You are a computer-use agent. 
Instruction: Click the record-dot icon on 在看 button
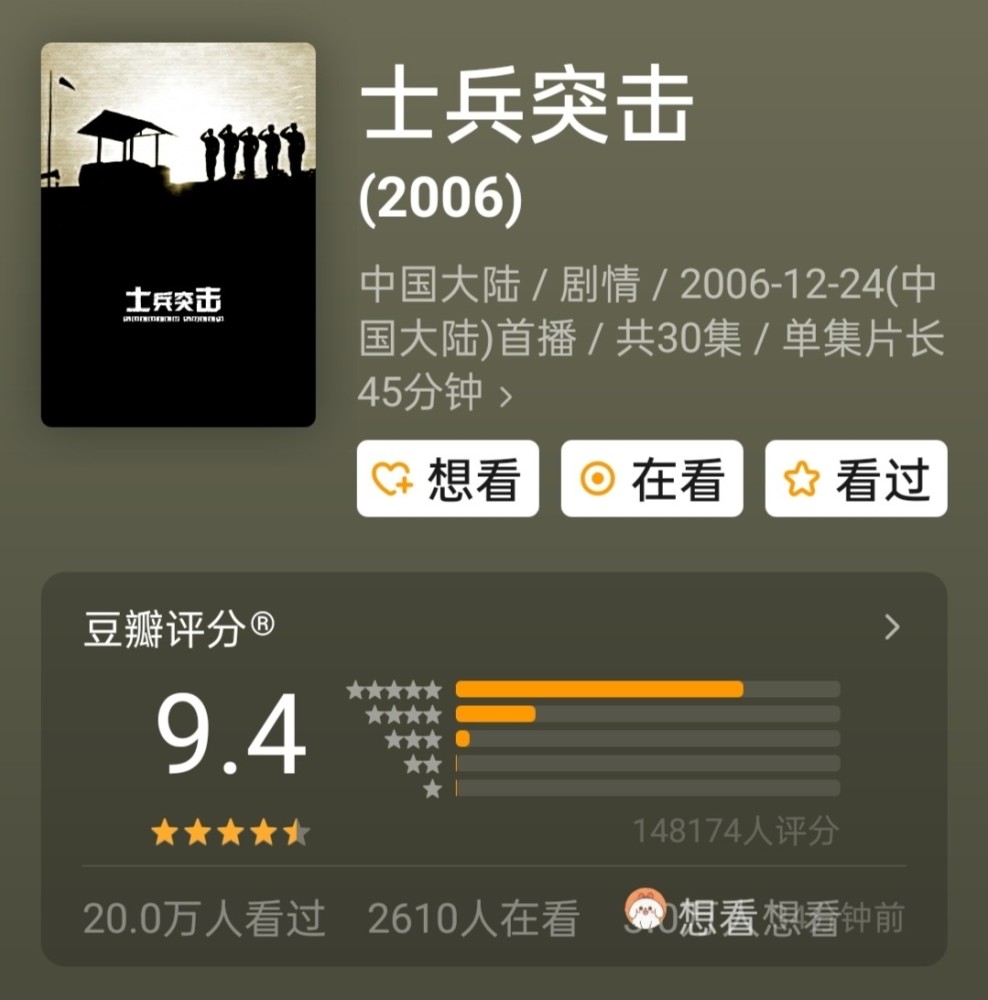[x=597, y=479]
